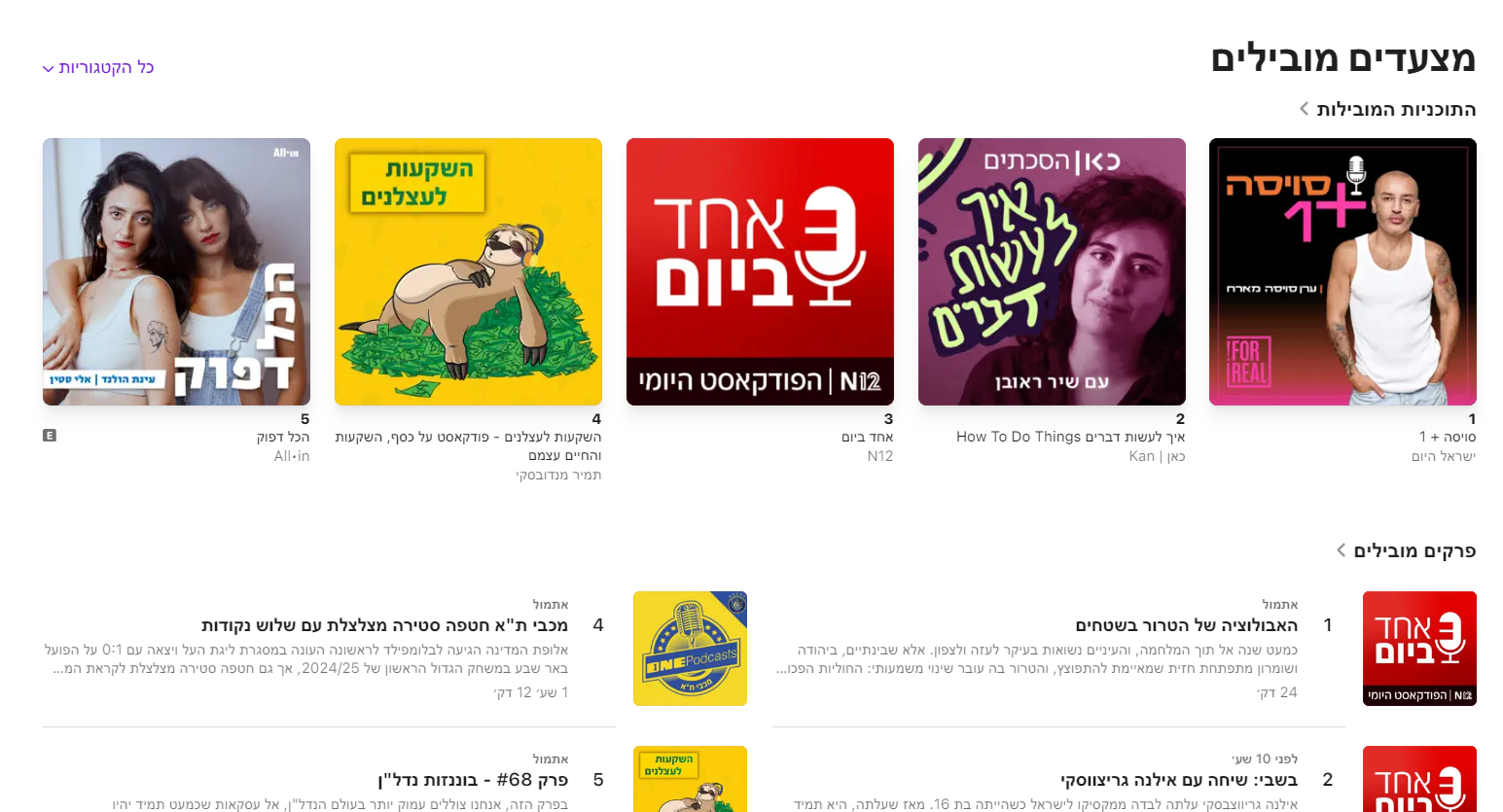The image size is (1503, 812).
Task: Open the פרקים מובילים top episodes list
Action: [1406, 550]
